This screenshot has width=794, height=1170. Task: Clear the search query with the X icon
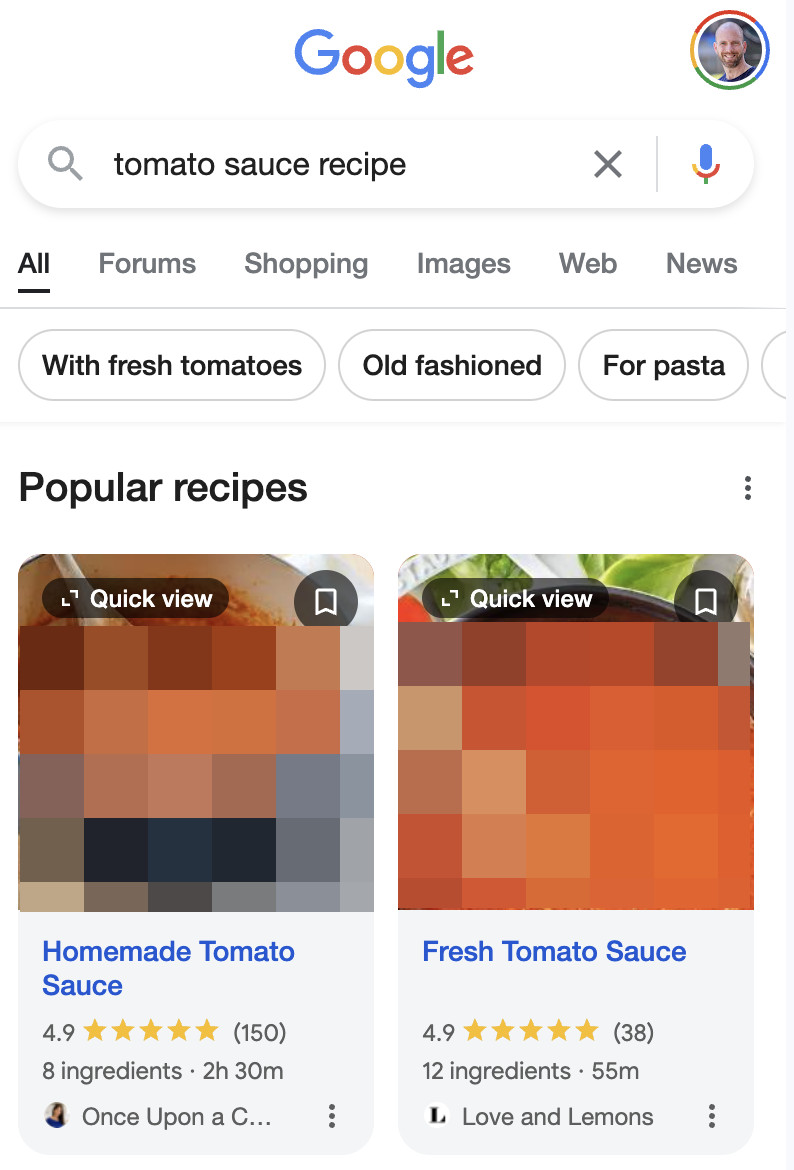(x=608, y=163)
